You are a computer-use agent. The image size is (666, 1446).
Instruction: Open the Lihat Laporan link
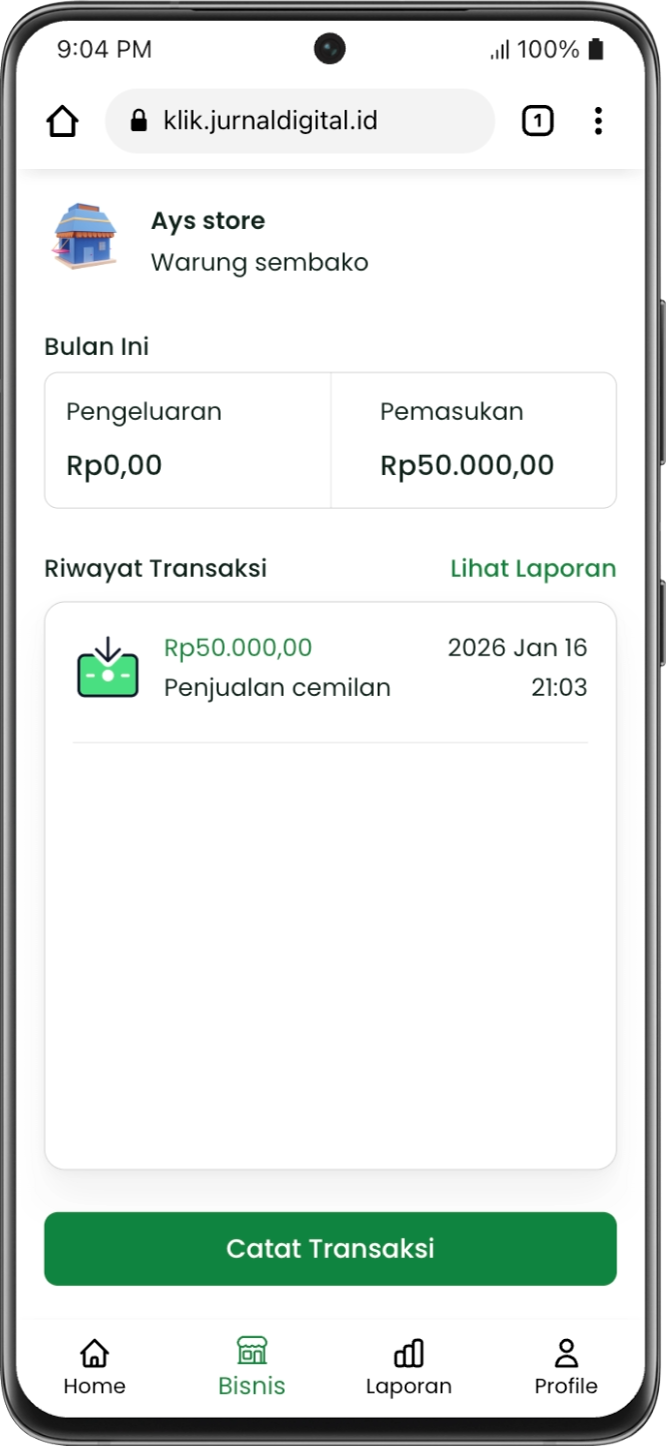pos(533,569)
